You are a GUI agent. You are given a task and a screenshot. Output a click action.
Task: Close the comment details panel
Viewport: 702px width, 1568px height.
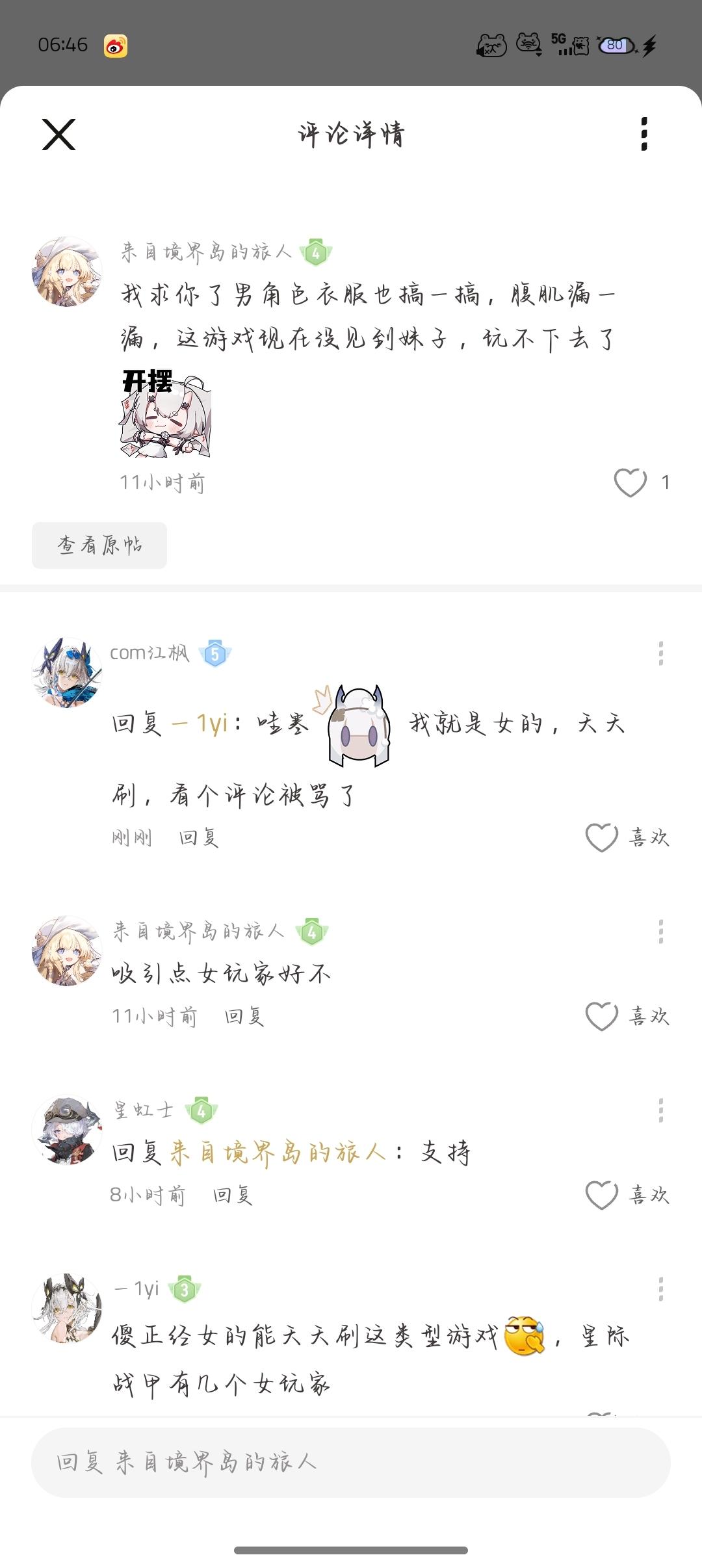click(x=58, y=135)
